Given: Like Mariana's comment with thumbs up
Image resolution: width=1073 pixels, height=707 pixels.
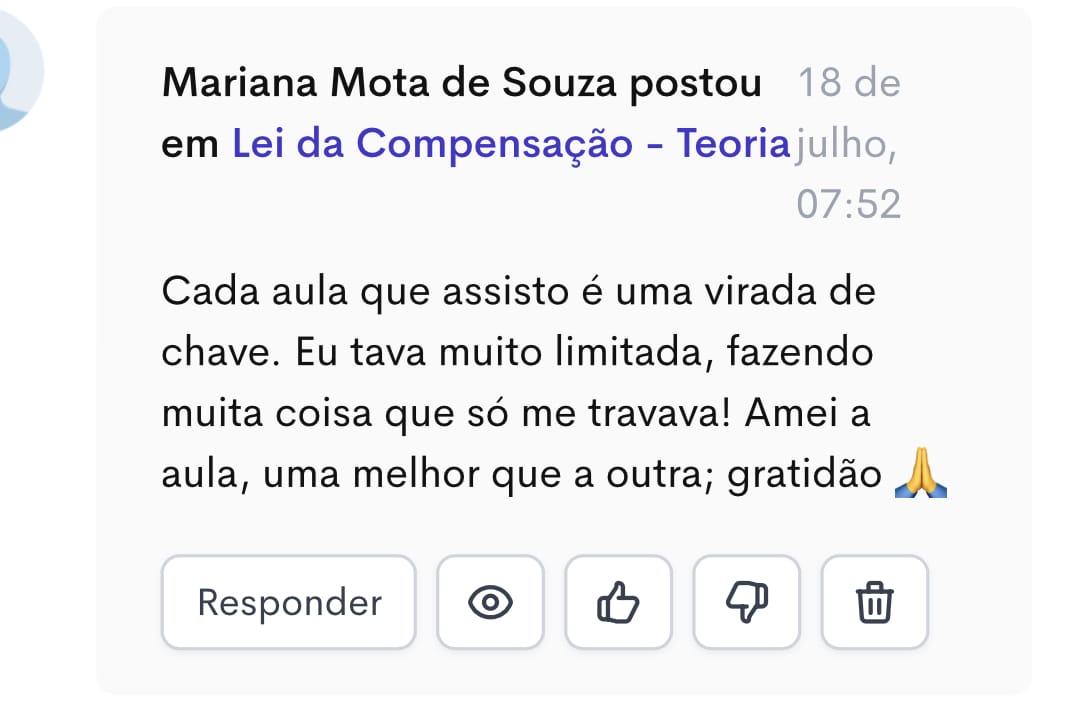Looking at the screenshot, I should click(x=618, y=602).
